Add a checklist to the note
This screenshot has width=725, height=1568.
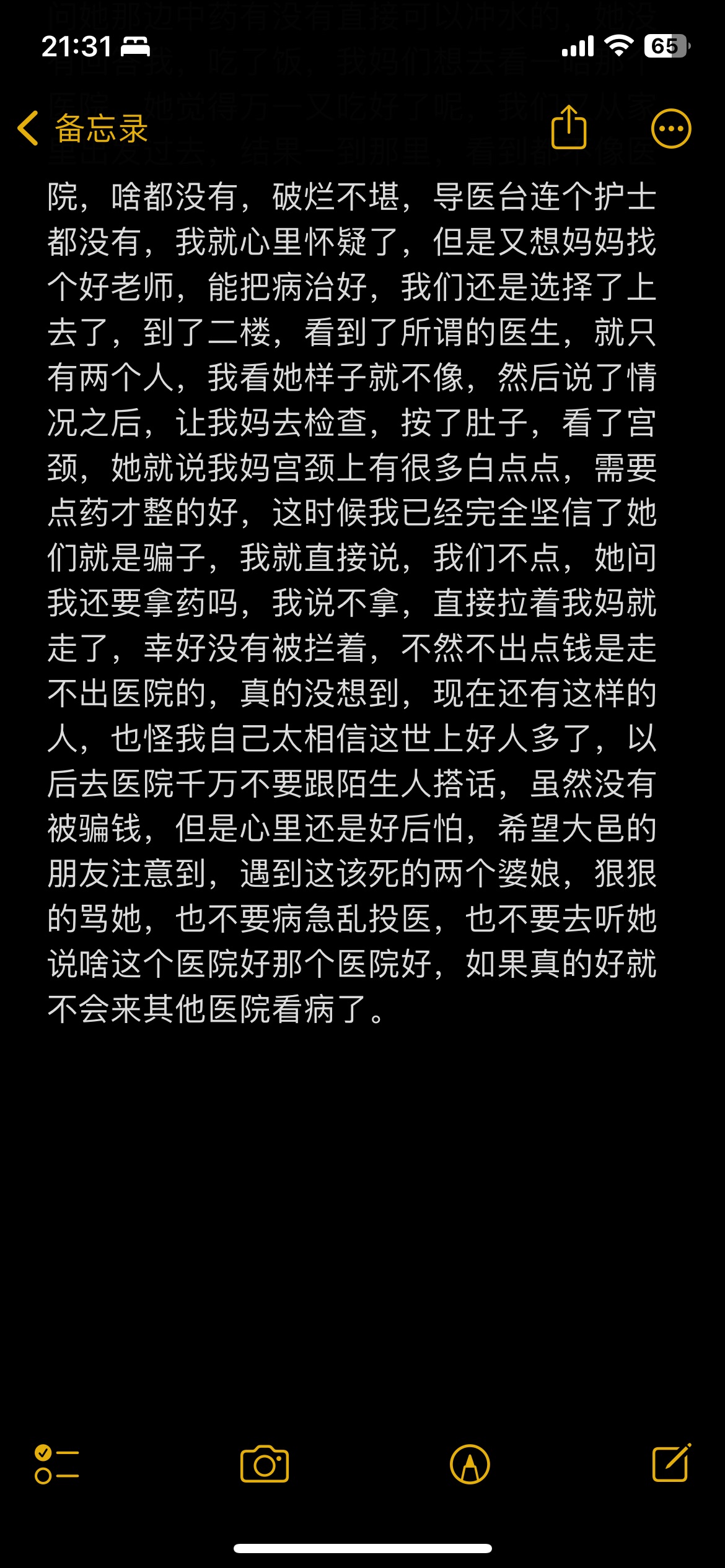pyautogui.click(x=56, y=1464)
